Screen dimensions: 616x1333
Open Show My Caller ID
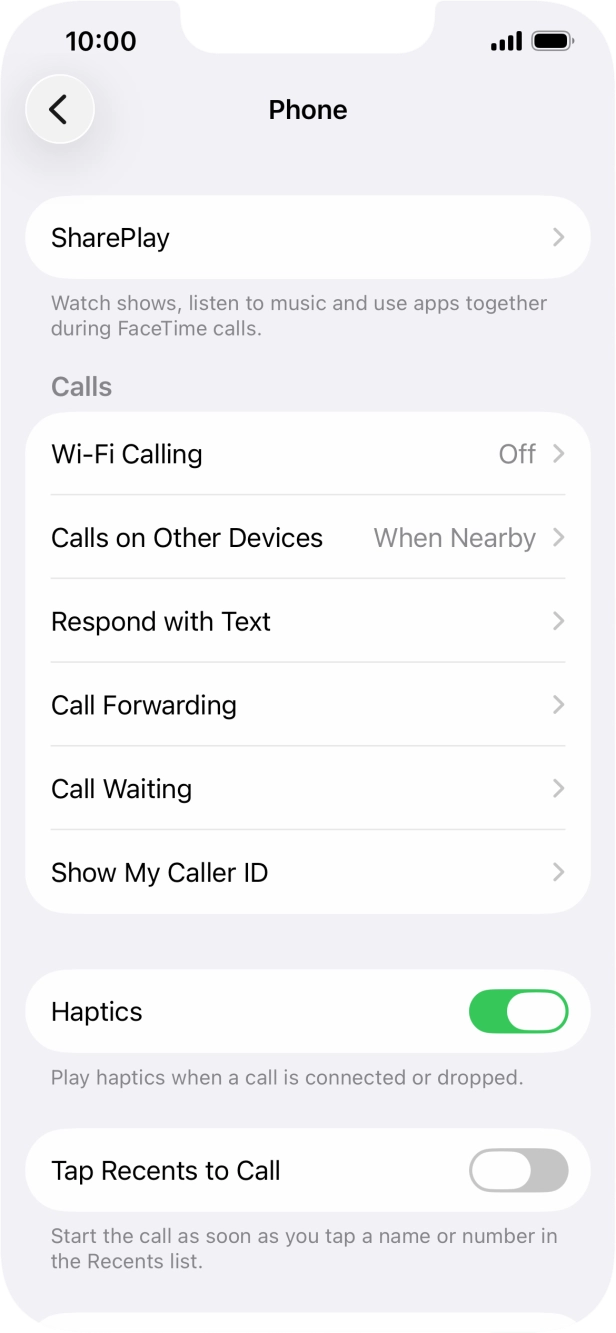pyautogui.click(x=307, y=873)
